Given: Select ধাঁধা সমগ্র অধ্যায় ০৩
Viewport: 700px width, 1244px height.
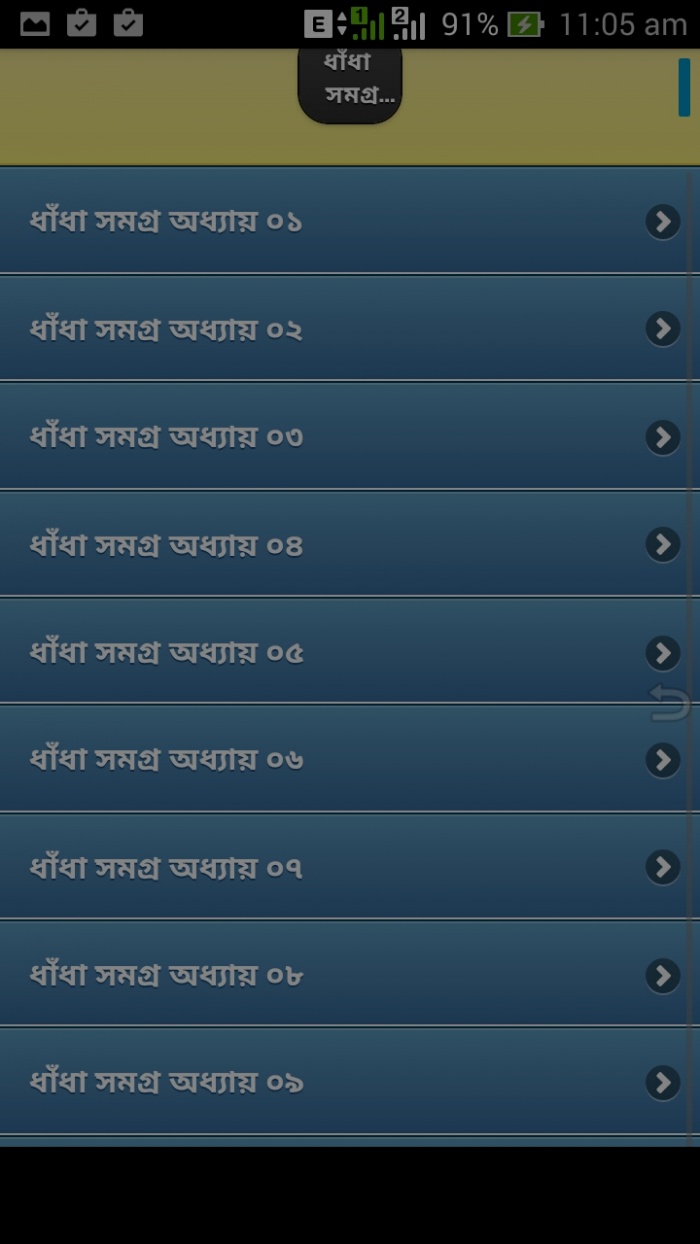Looking at the screenshot, I should click(x=340, y=437).
